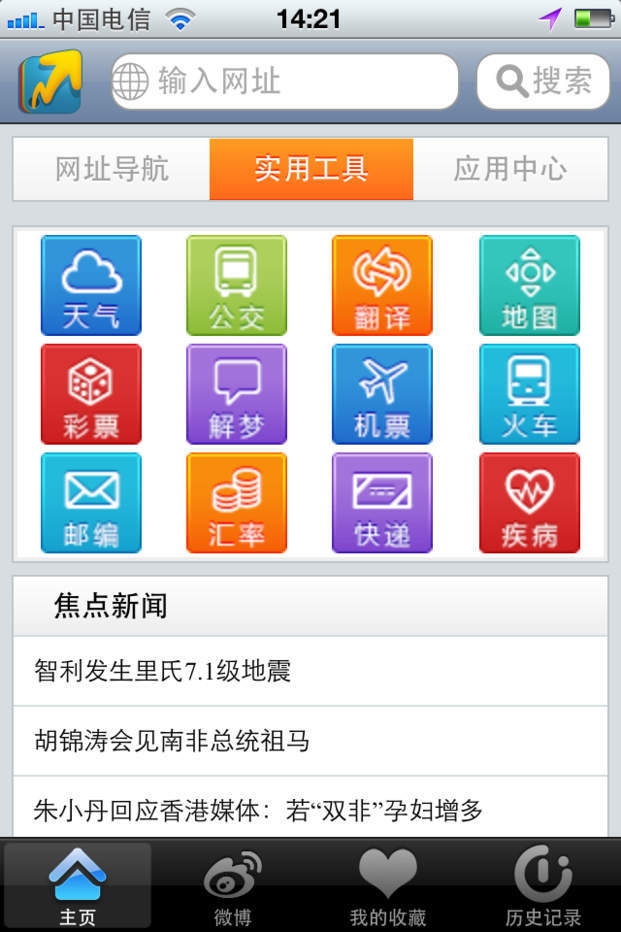621x932 pixels.
Task: Open the 地图 map tool
Action: [529, 285]
